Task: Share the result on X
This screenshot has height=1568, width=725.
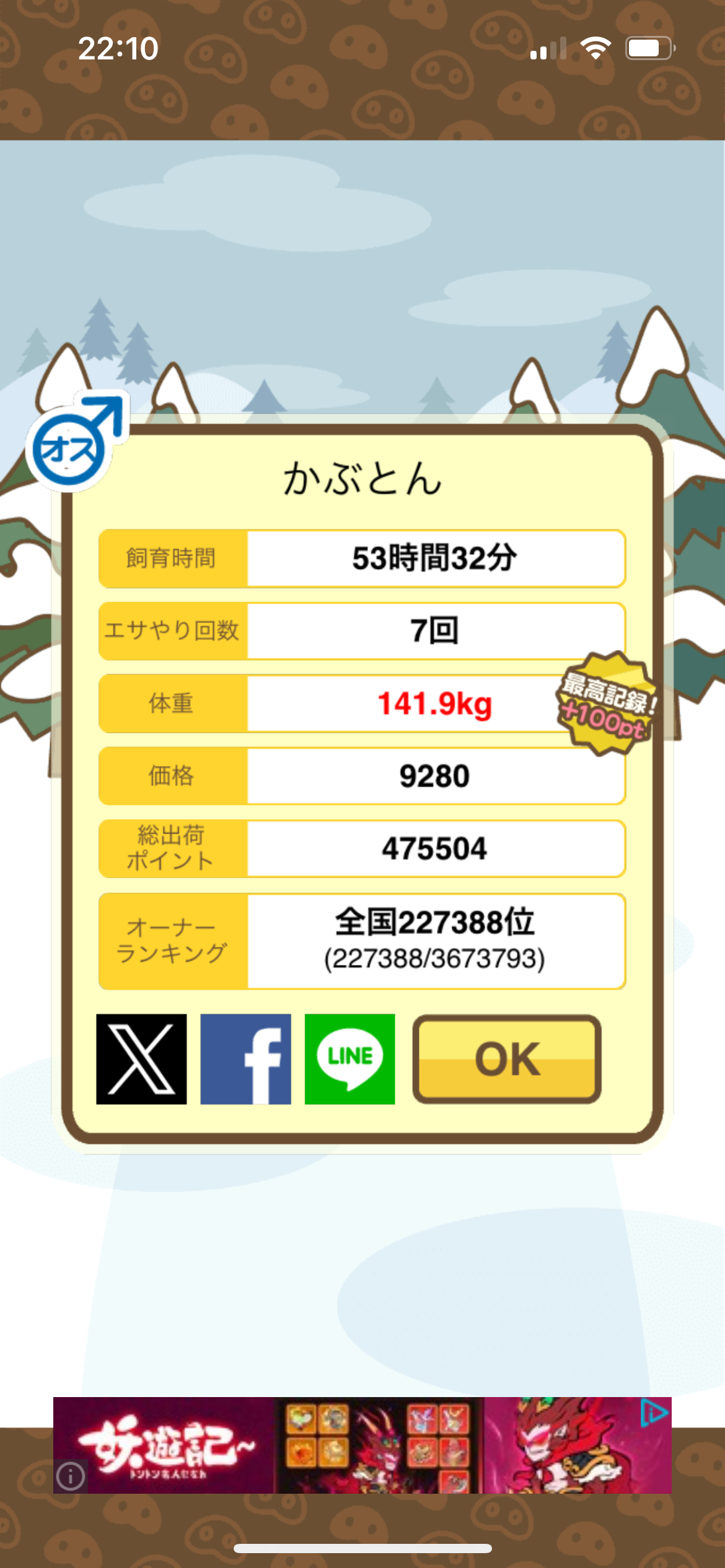Action: [x=141, y=1059]
